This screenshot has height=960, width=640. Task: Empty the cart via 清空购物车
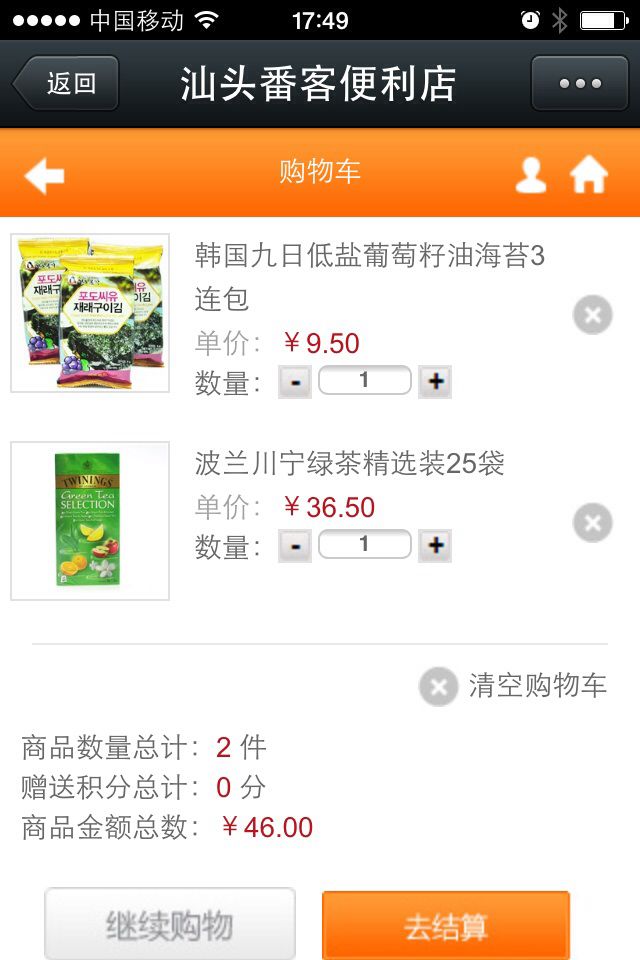(514, 686)
